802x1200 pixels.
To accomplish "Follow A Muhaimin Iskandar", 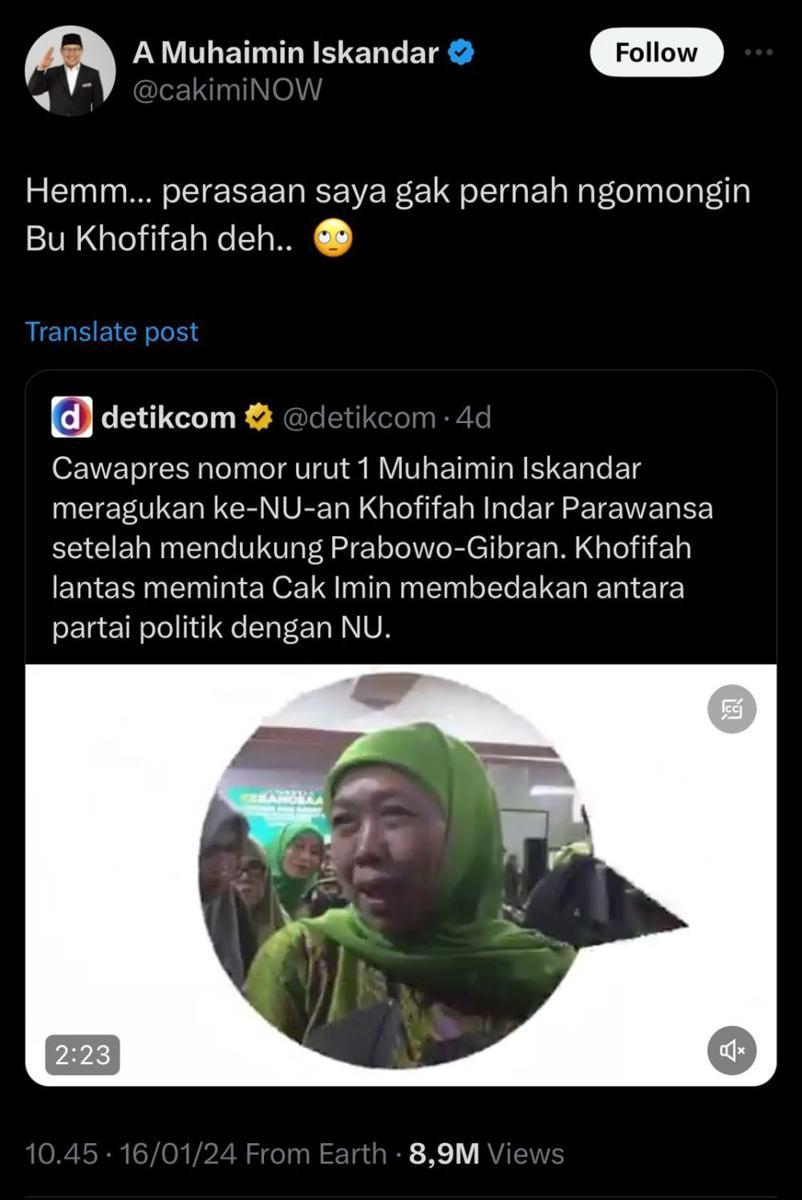I will 656,52.
